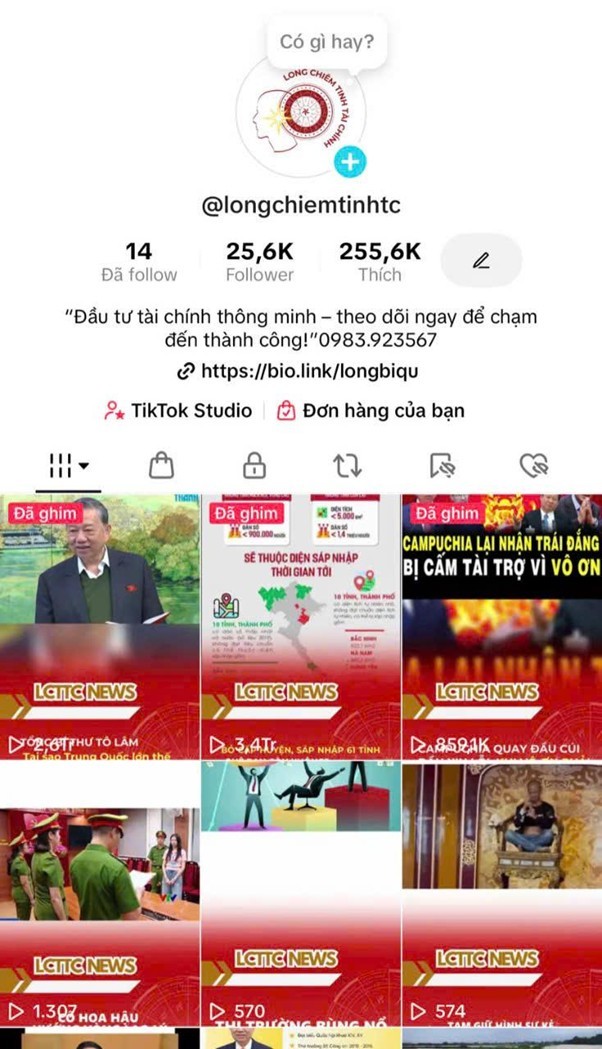Open pinned video about province mergers map
The height and width of the screenshot is (1049, 602).
pos(300,625)
